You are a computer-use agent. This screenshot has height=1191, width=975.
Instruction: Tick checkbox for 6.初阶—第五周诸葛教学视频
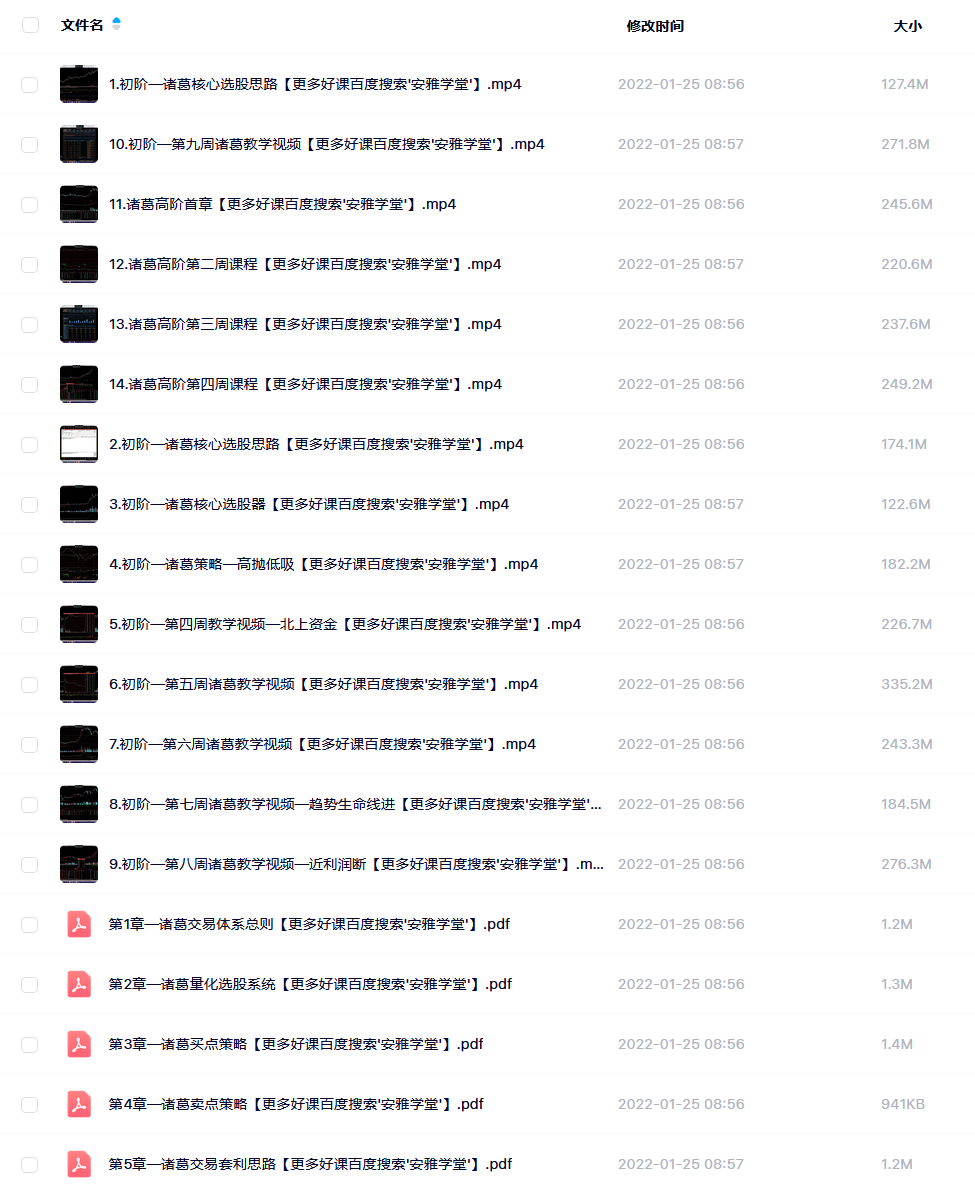(x=30, y=684)
